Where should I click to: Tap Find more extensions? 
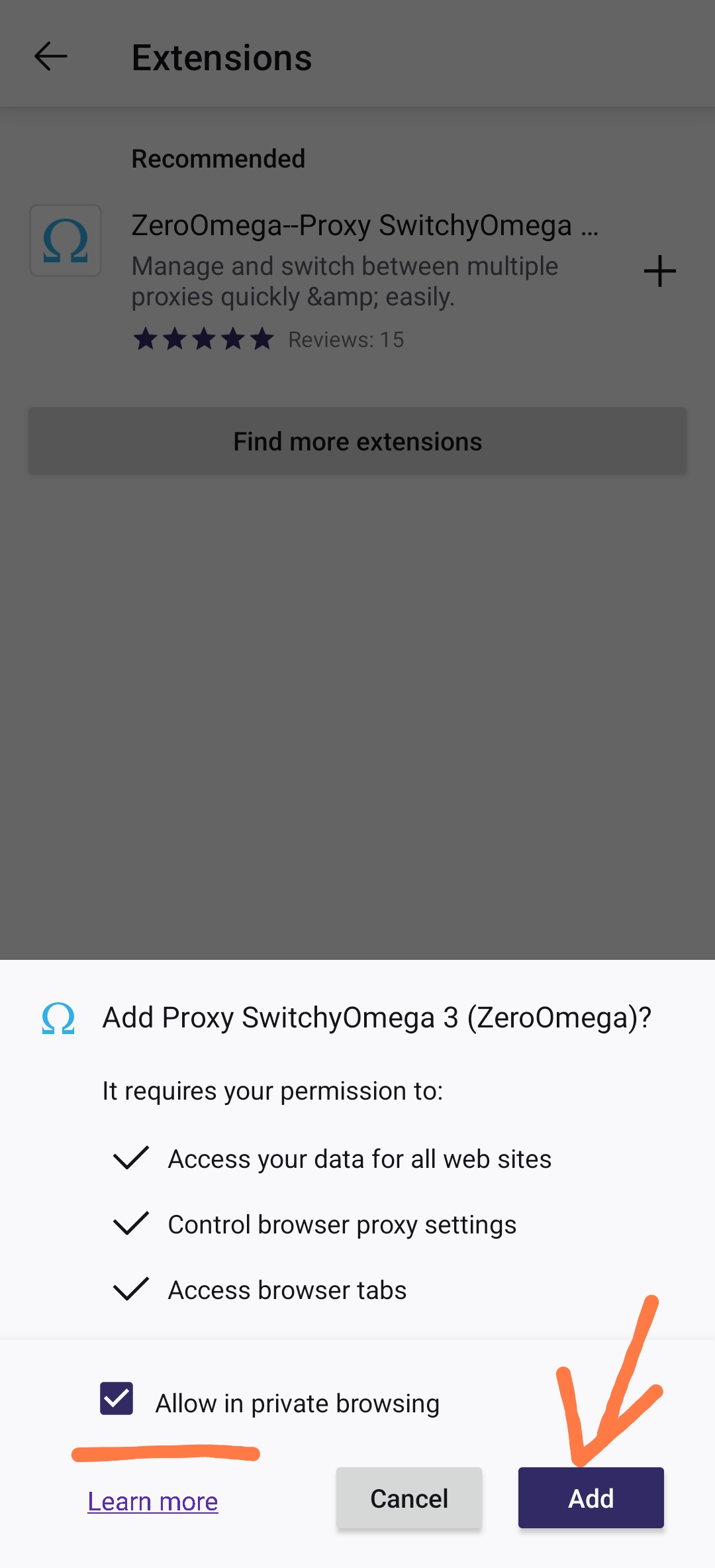358,441
